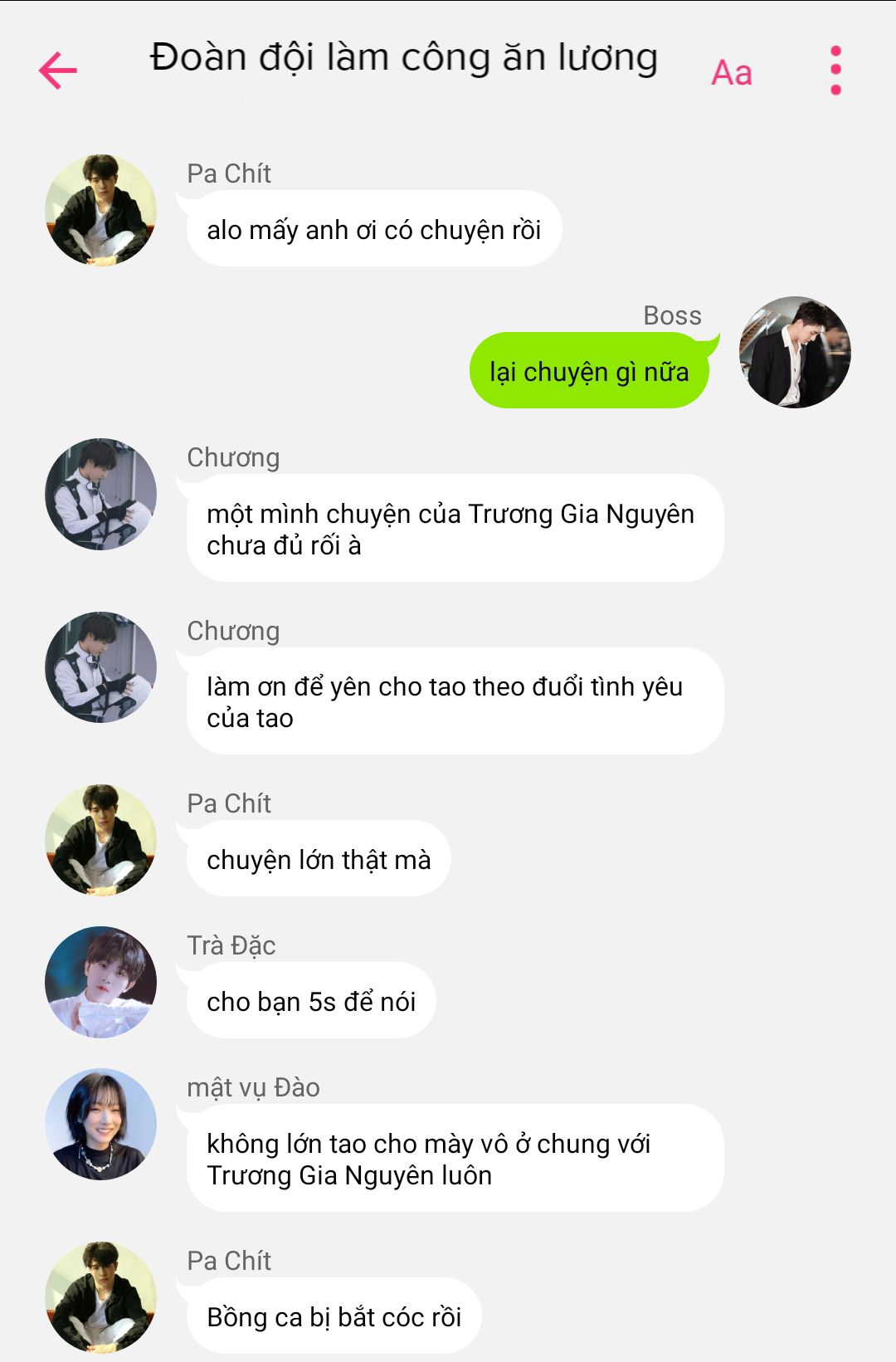
Task: Open Trà Đặc's avatar
Action: pos(101,982)
